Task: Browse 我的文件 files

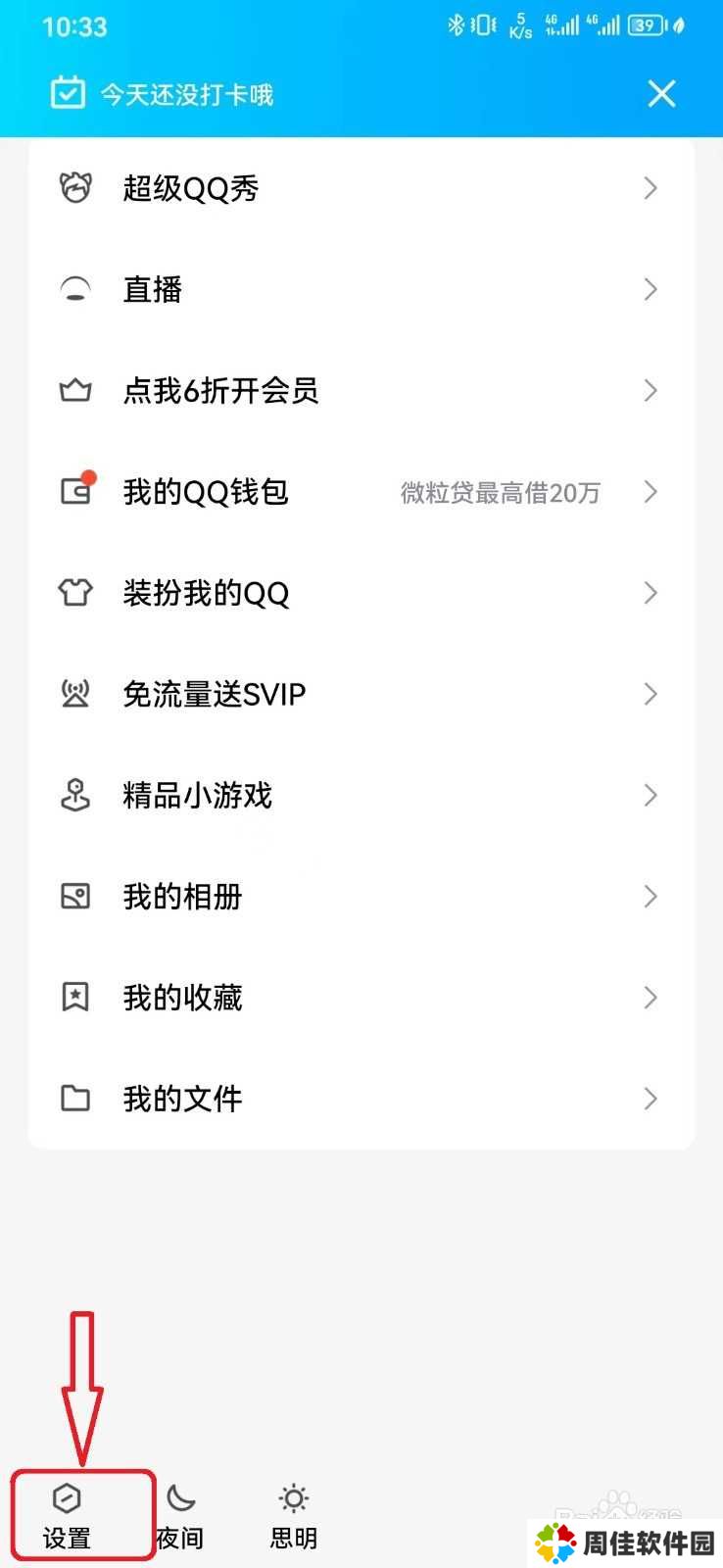Action: [x=361, y=1099]
